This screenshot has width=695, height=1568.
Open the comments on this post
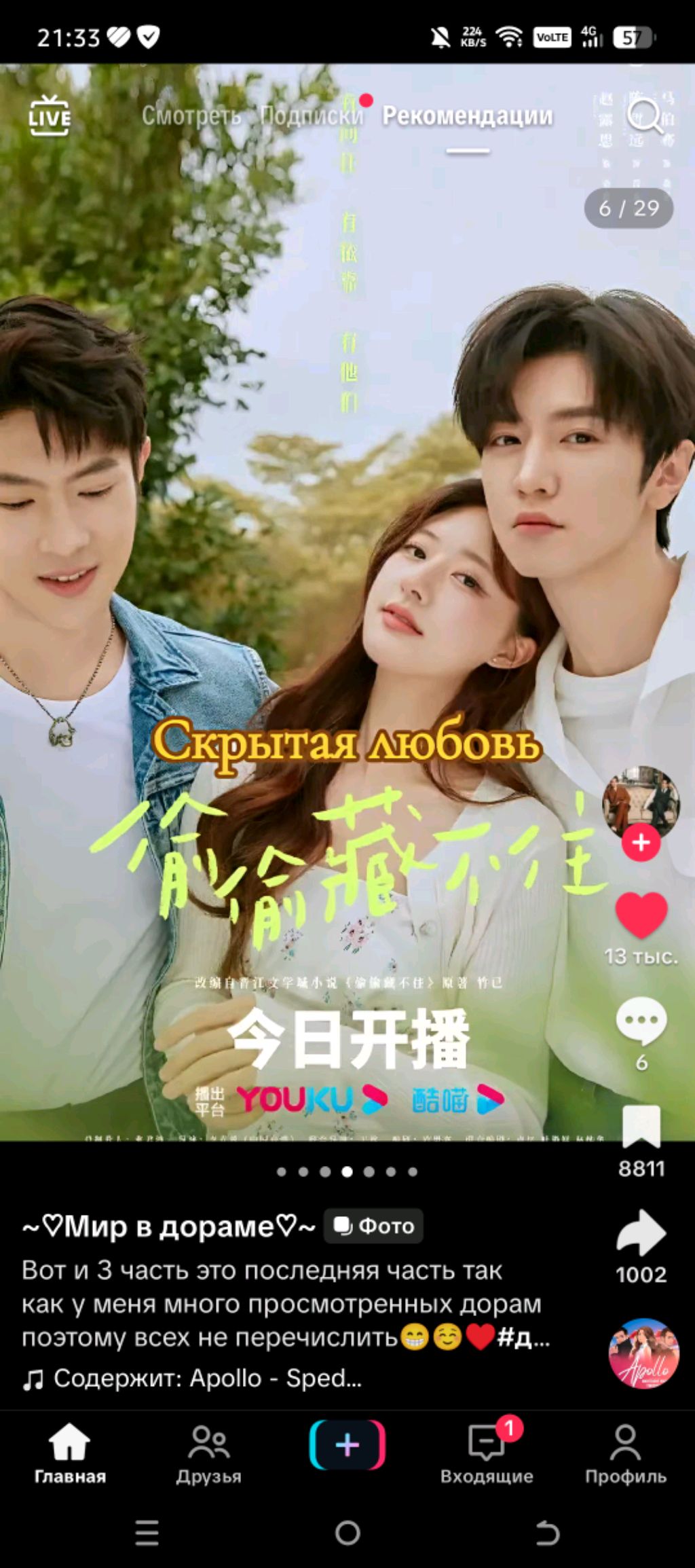tap(641, 1021)
